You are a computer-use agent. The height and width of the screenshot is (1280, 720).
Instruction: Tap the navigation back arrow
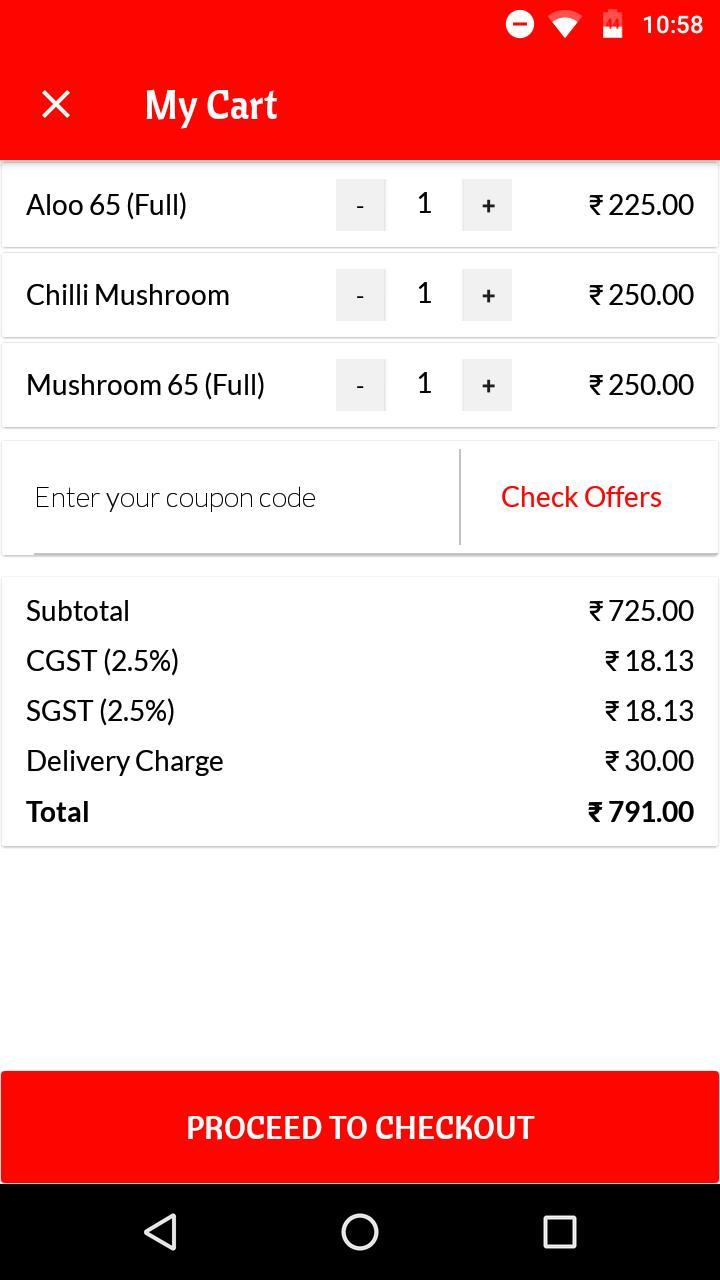coord(160,1232)
